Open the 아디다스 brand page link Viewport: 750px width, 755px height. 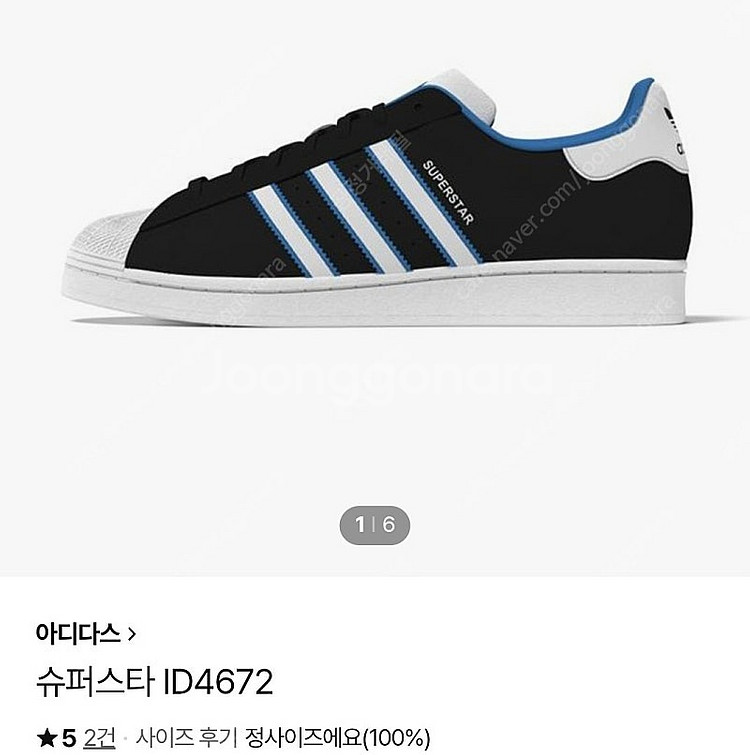click(x=85, y=632)
